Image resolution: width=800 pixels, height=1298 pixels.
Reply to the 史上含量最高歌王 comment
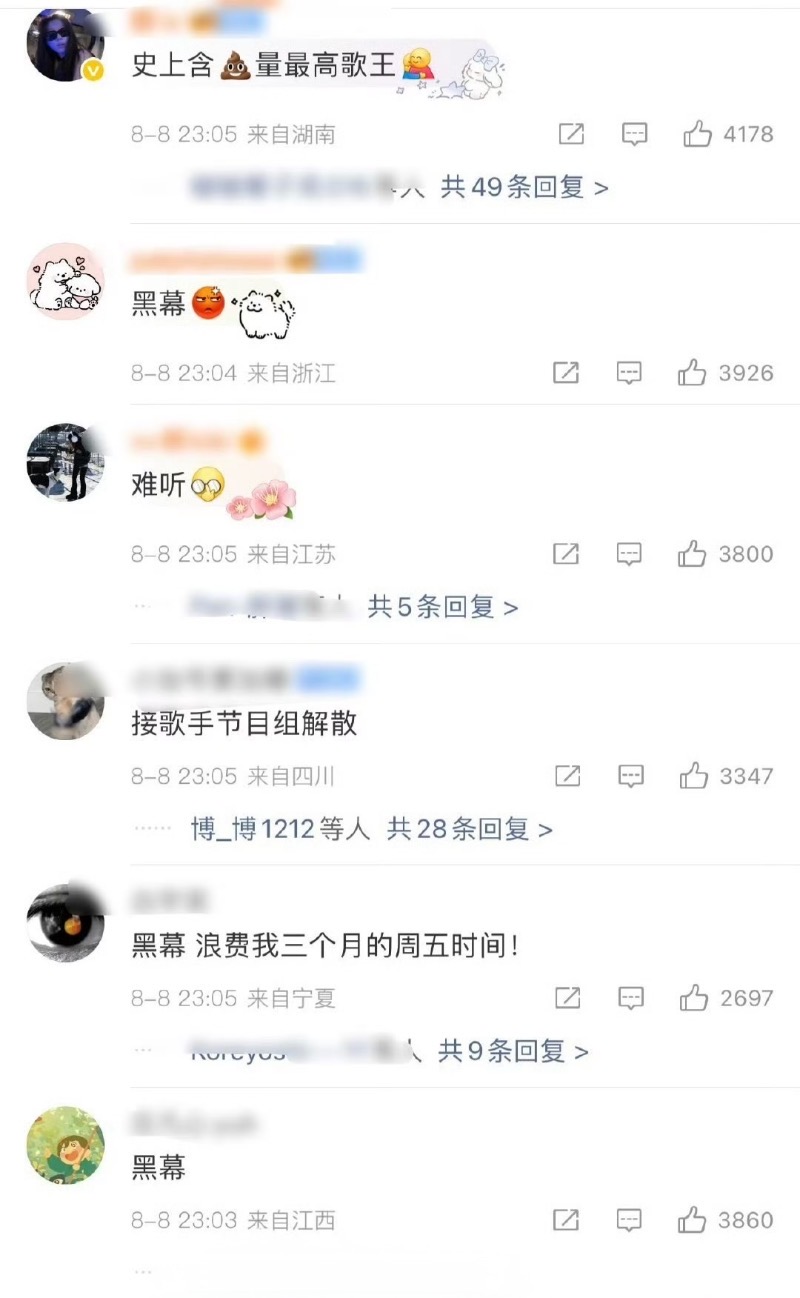pos(635,134)
